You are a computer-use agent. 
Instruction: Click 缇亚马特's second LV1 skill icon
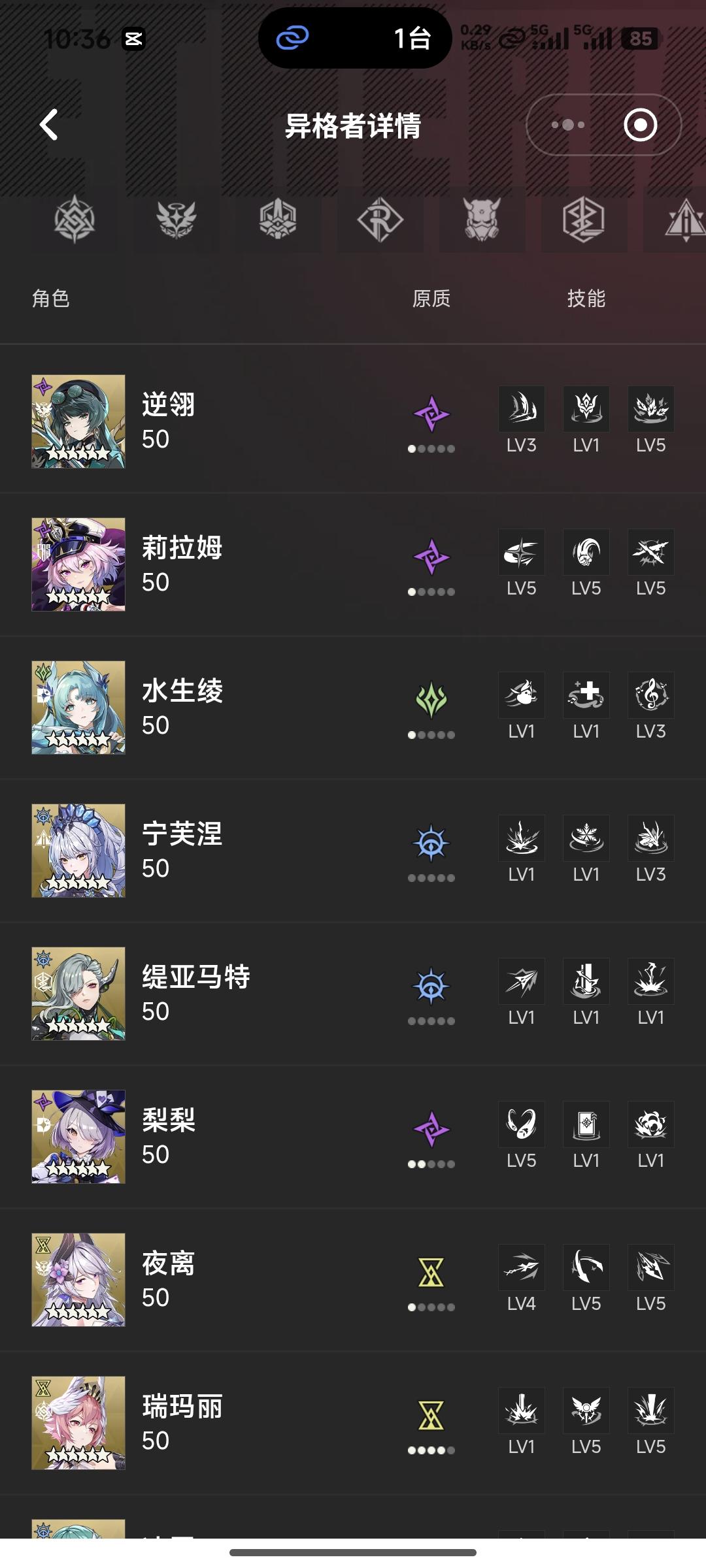pyautogui.click(x=586, y=981)
